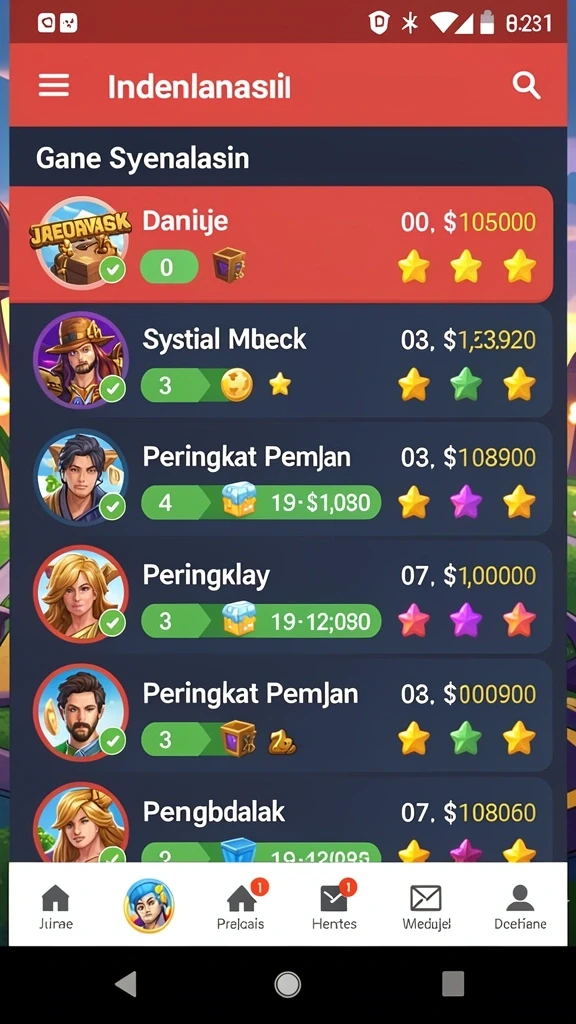This screenshot has height=1024, width=576.
Task: Tap the system home button
Action: (287, 984)
